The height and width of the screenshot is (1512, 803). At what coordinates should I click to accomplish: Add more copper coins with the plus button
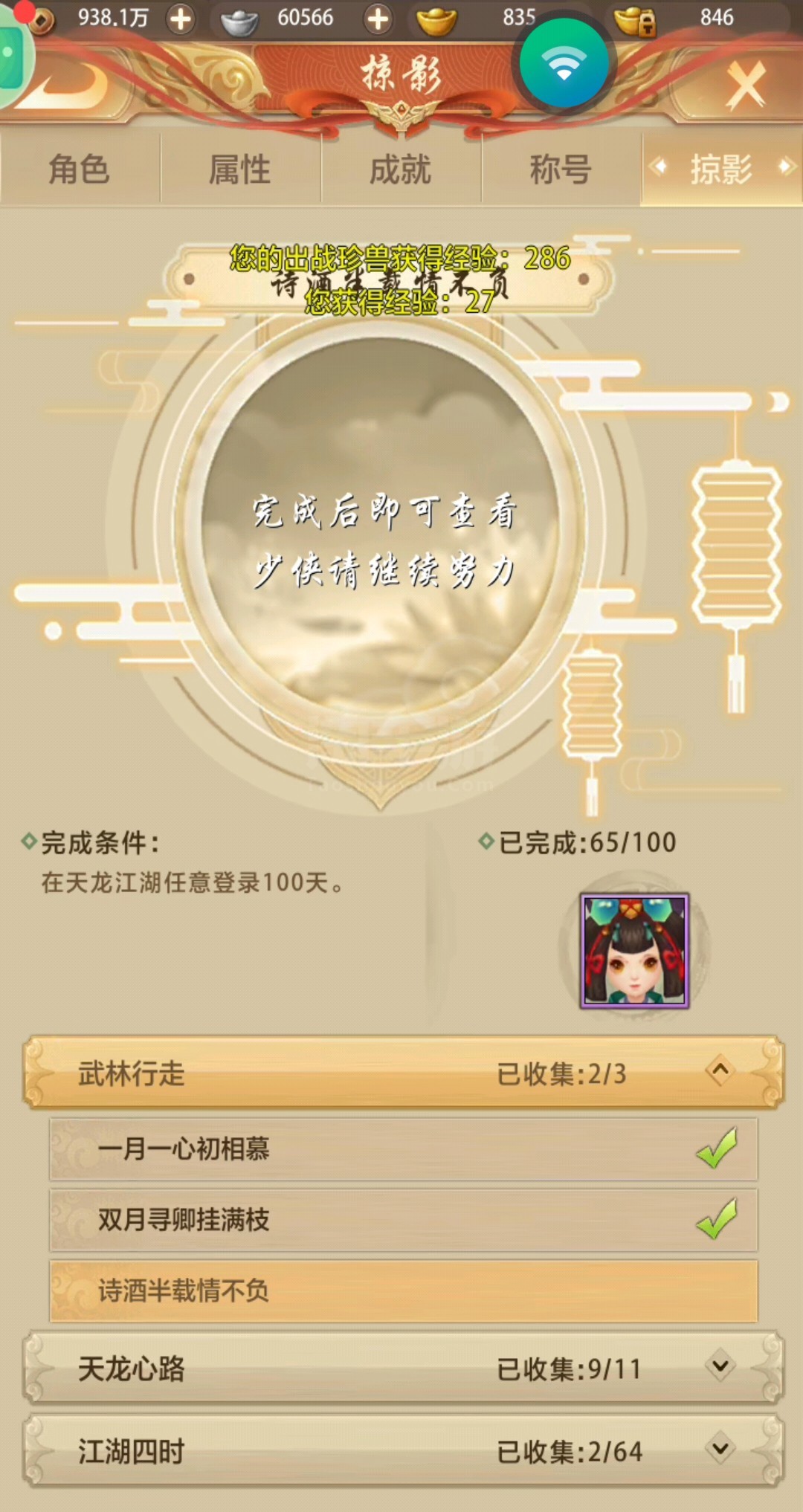tap(181, 19)
